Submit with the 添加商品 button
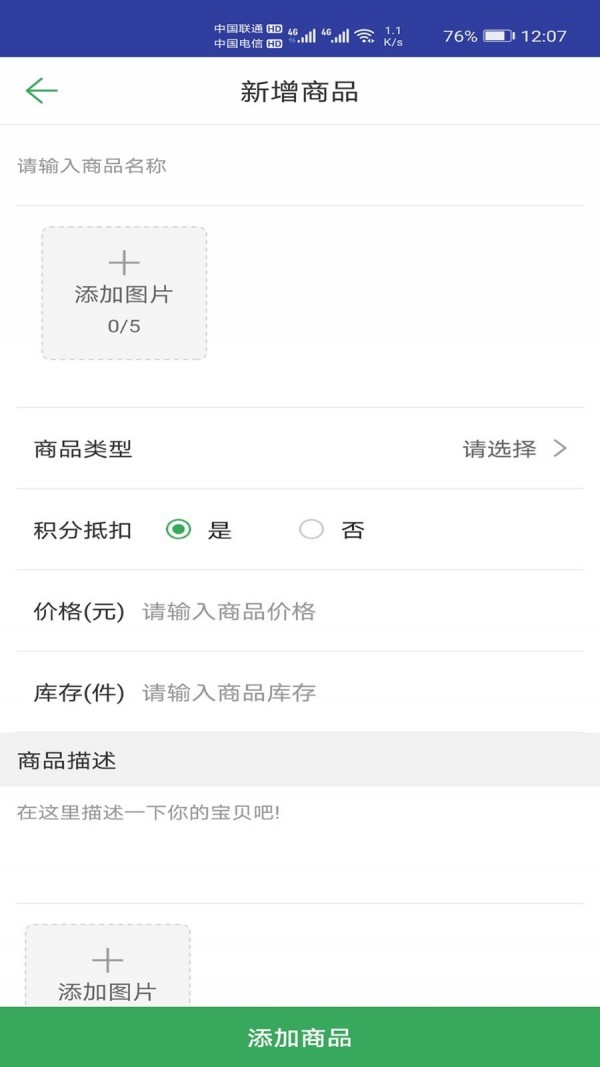Image resolution: width=600 pixels, height=1067 pixels. (x=300, y=1037)
